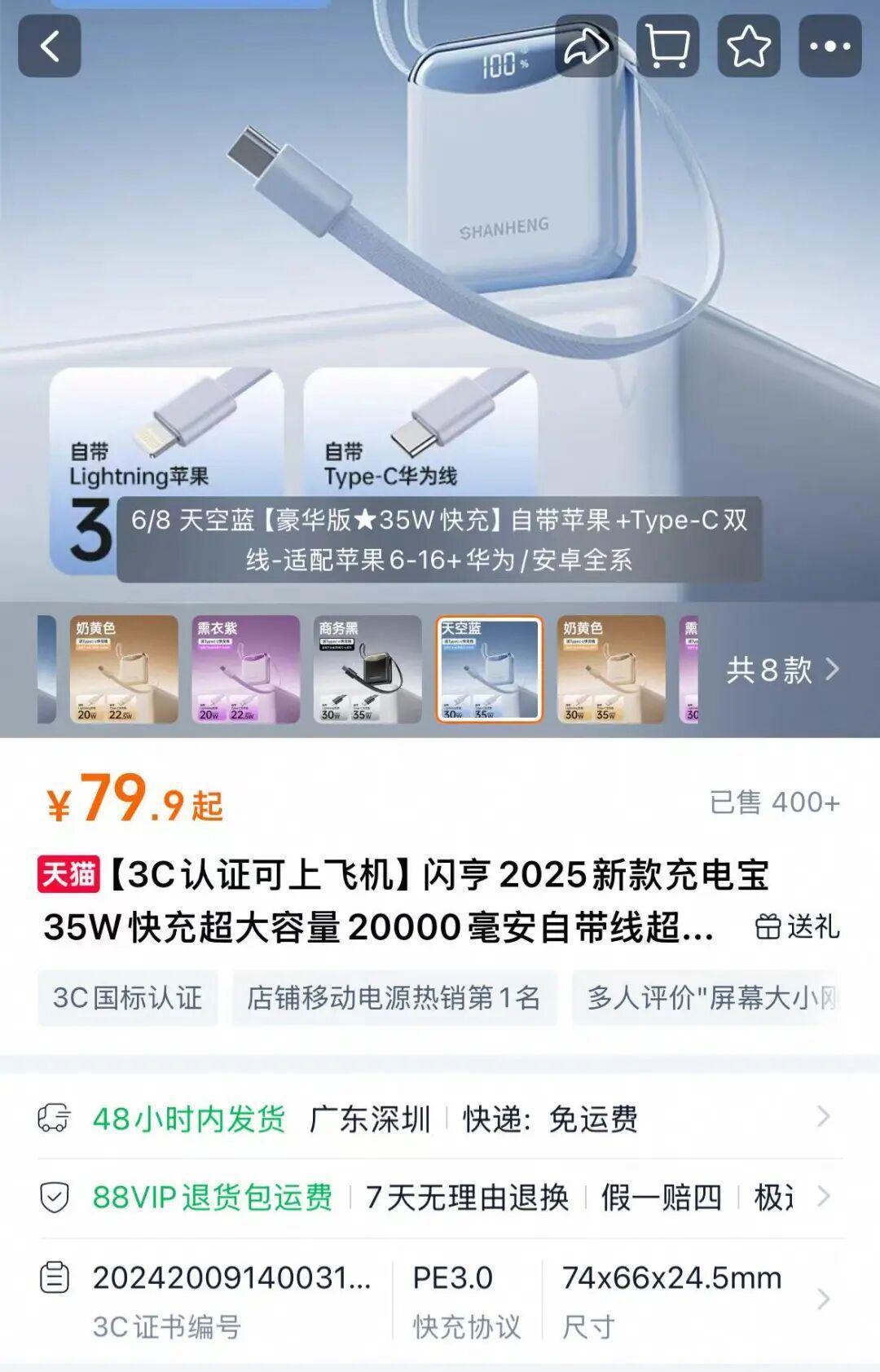This screenshot has height=1372, width=880.
Task: Add this product to favorites
Action: click(748, 46)
